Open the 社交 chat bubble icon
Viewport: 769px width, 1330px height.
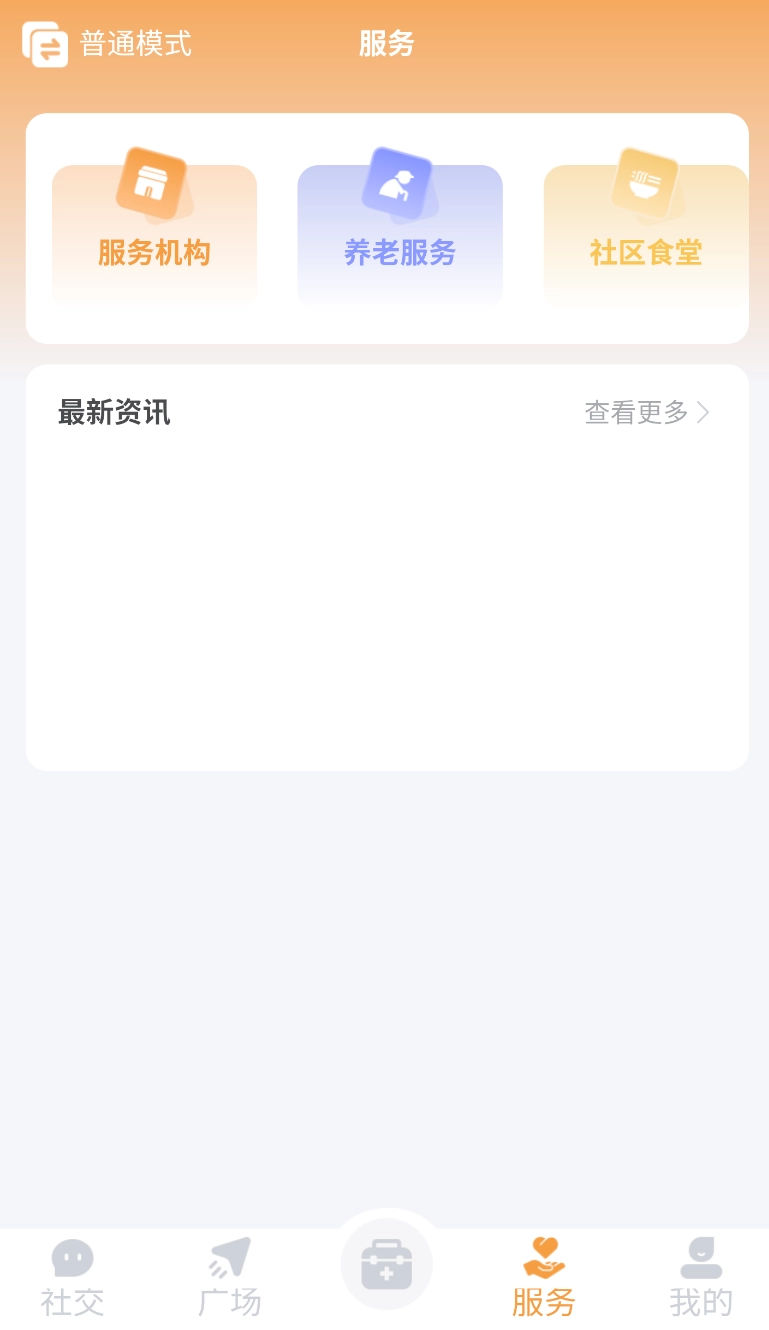(71, 1259)
